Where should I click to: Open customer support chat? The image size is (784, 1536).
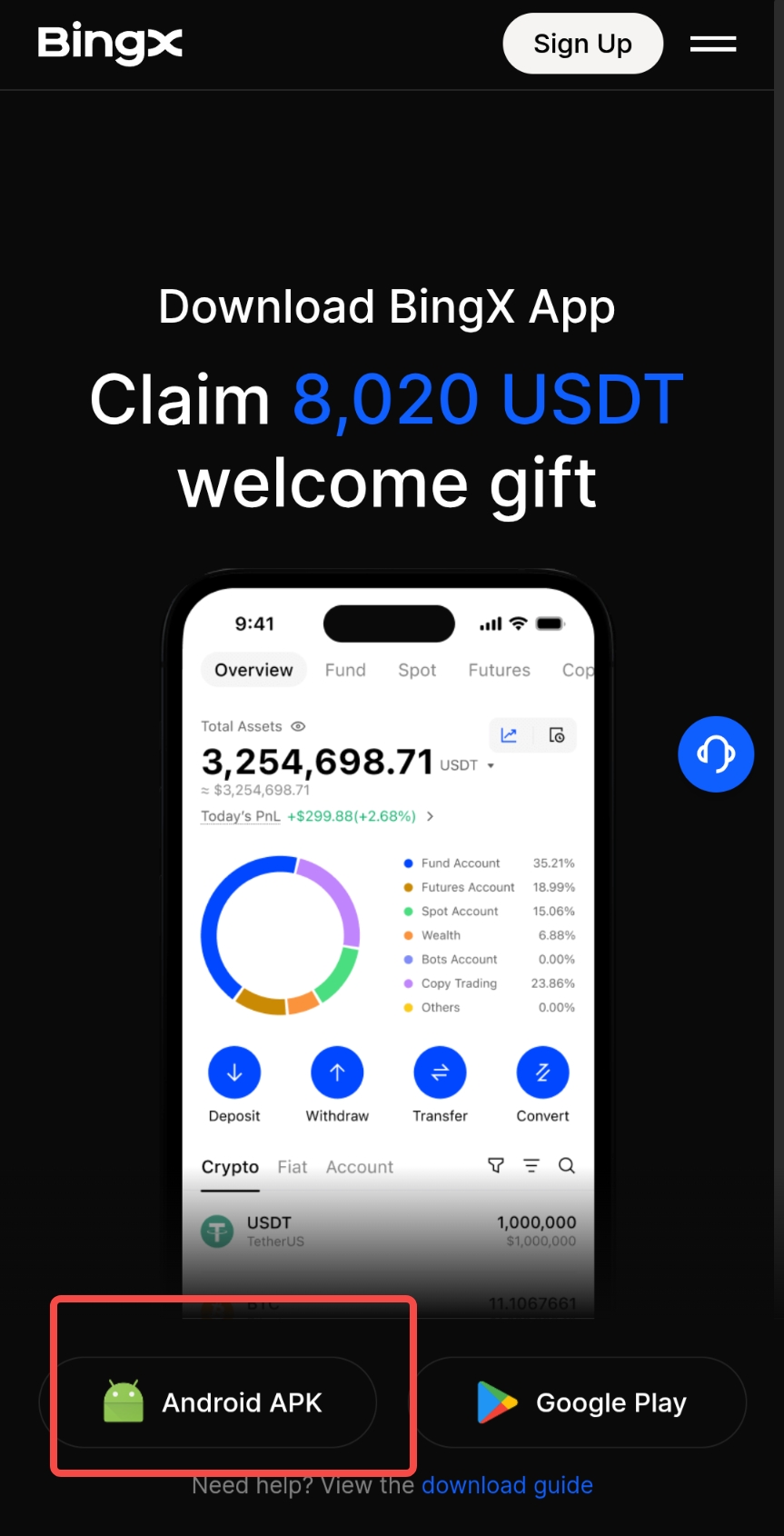716,753
